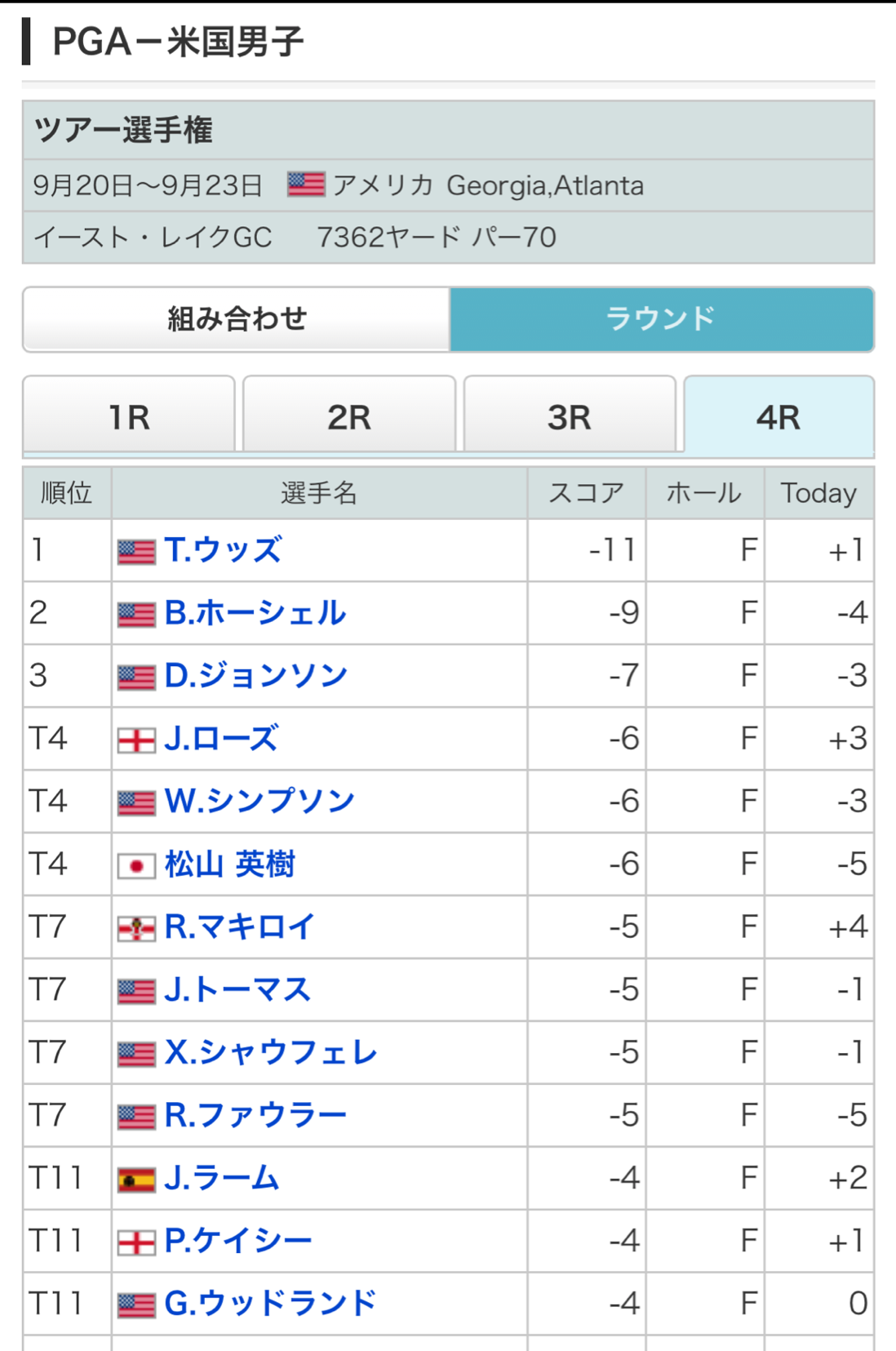View J.トーマス player details
The height and width of the screenshot is (1351, 896).
(237, 990)
